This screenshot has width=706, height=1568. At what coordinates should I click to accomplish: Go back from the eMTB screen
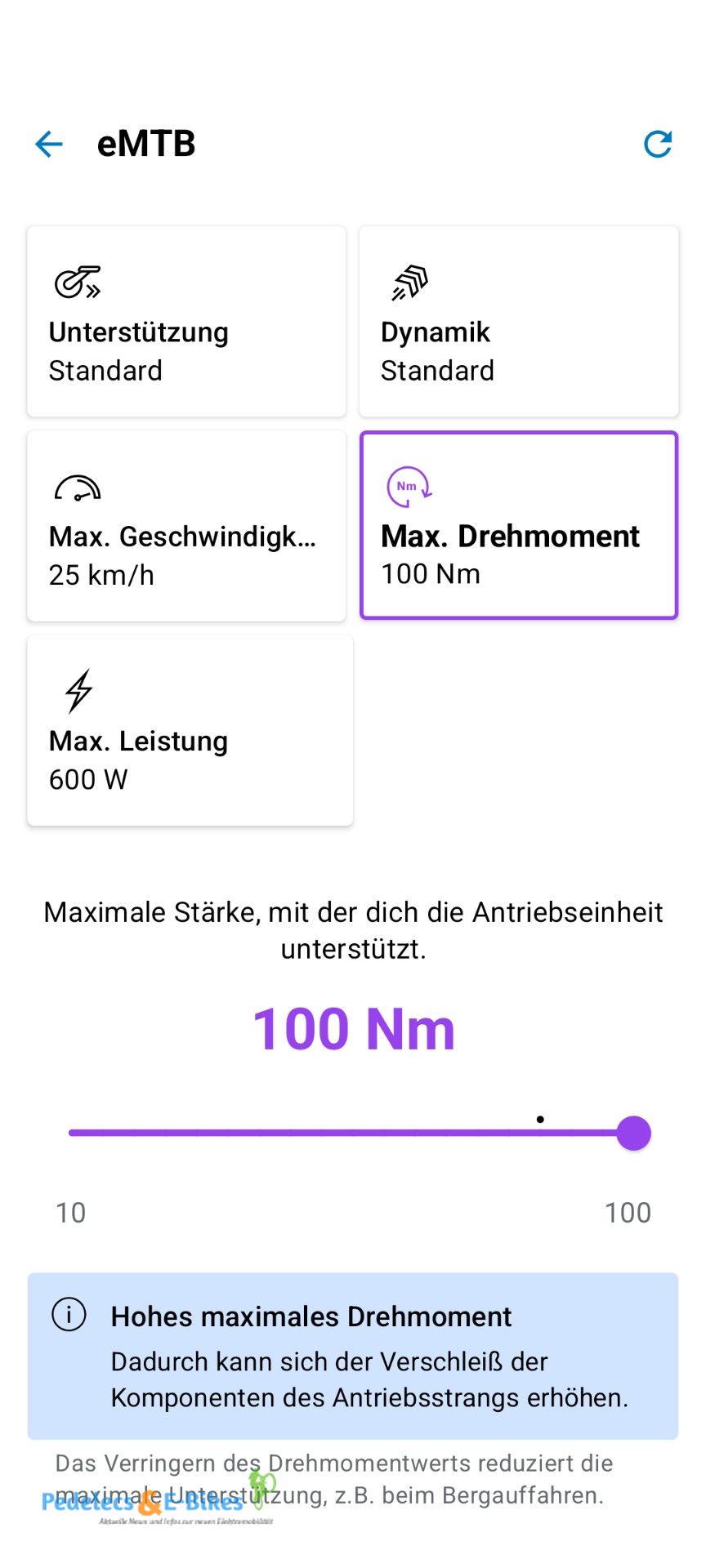[x=49, y=145]
